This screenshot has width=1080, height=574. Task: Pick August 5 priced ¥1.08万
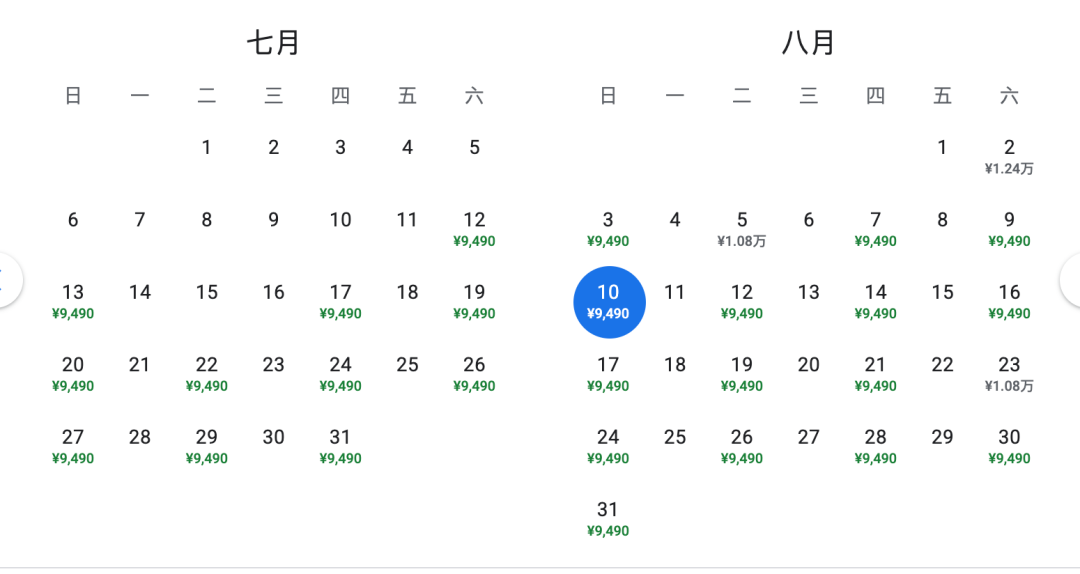[742, 228]
